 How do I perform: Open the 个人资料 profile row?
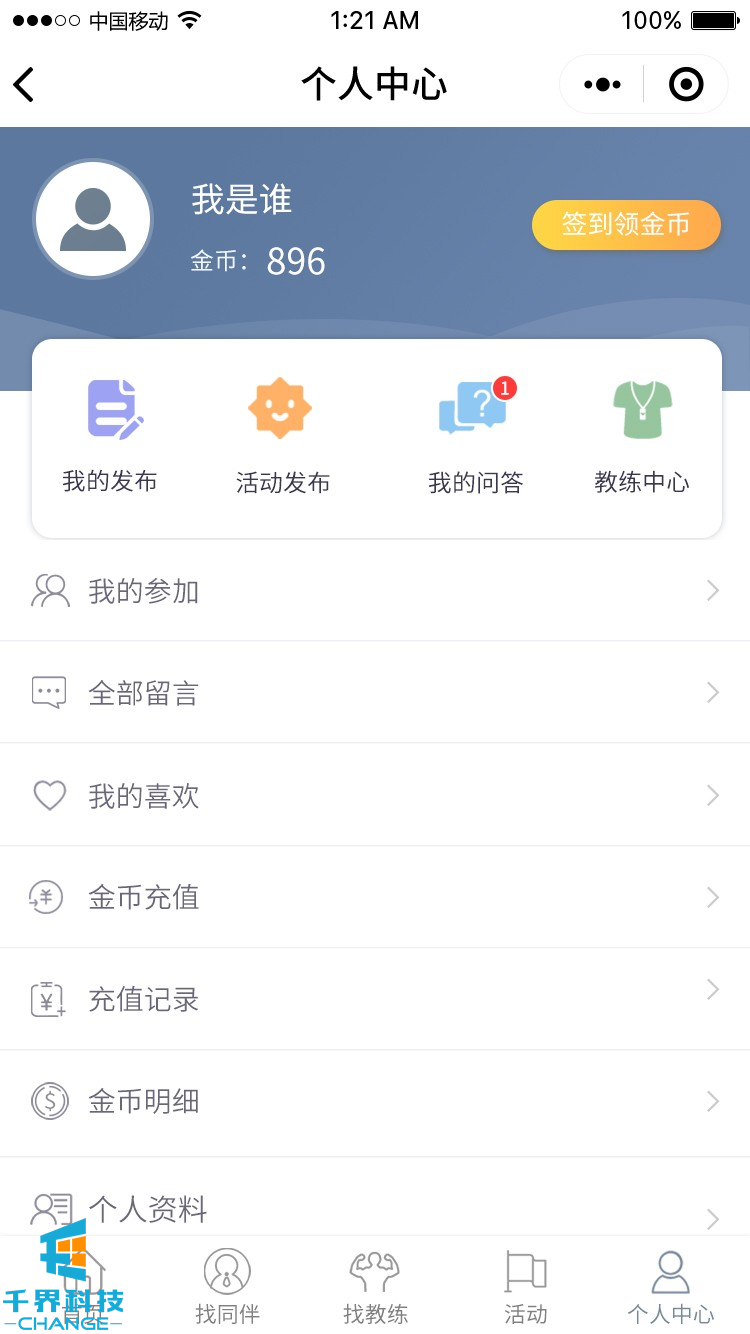375,1208
